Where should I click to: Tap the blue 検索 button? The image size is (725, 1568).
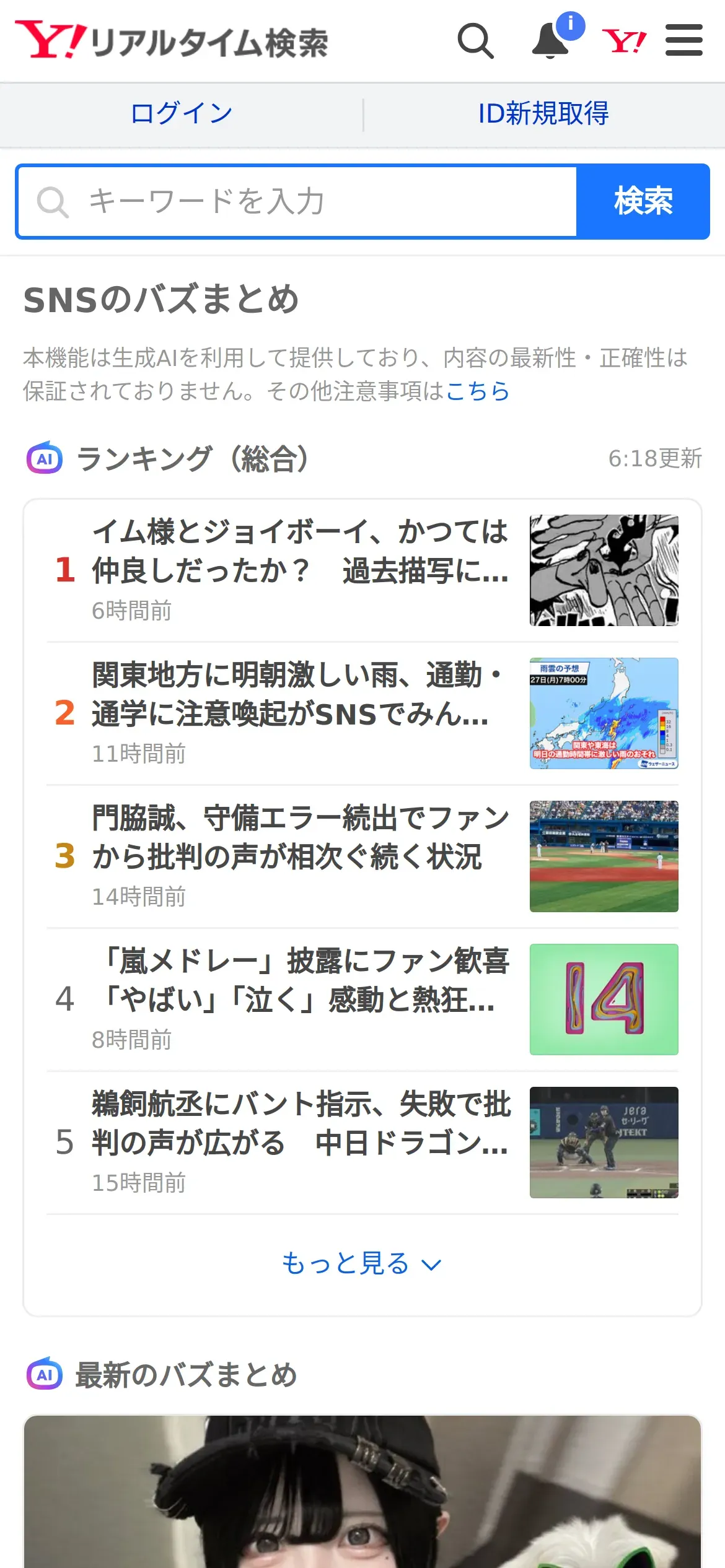click(643, 201)
